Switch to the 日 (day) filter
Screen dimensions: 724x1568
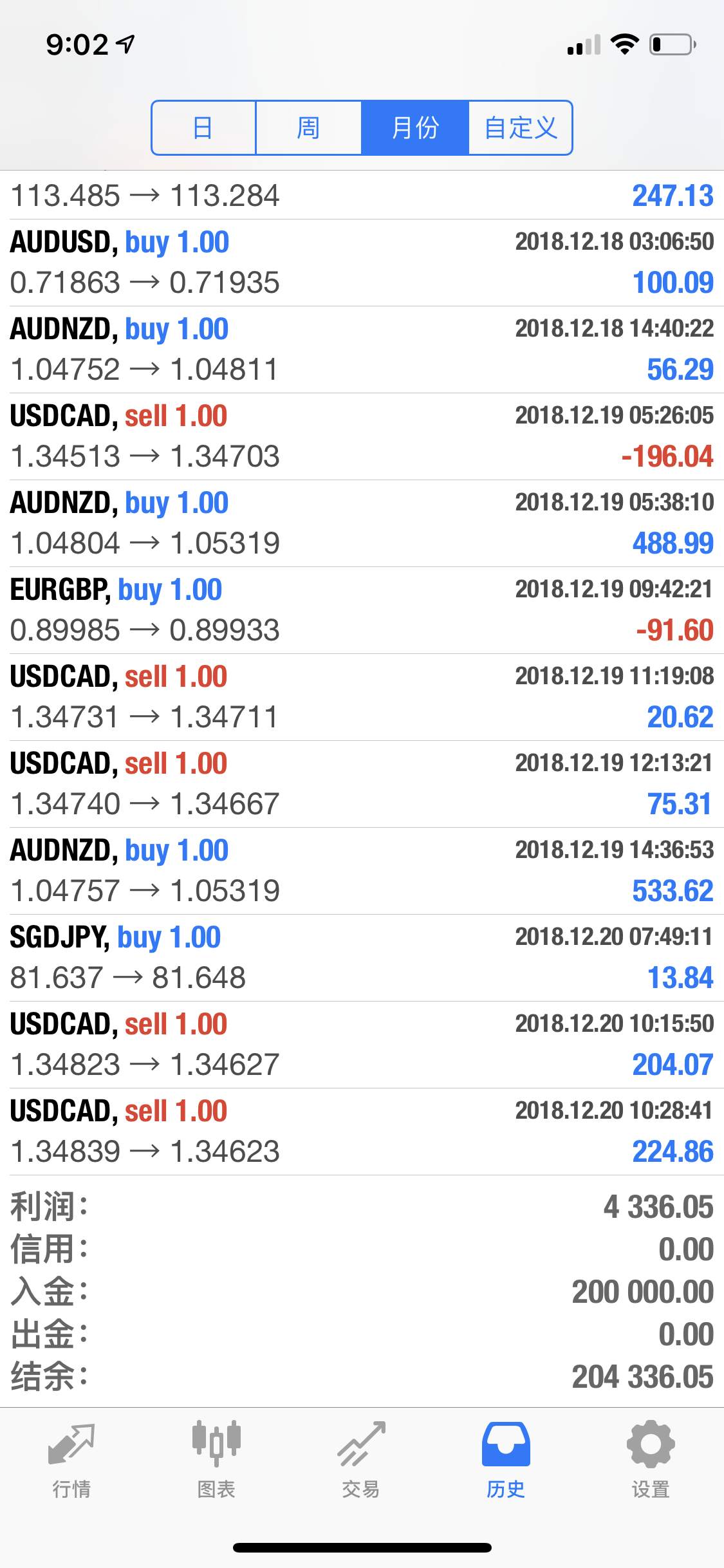[203, 127]
